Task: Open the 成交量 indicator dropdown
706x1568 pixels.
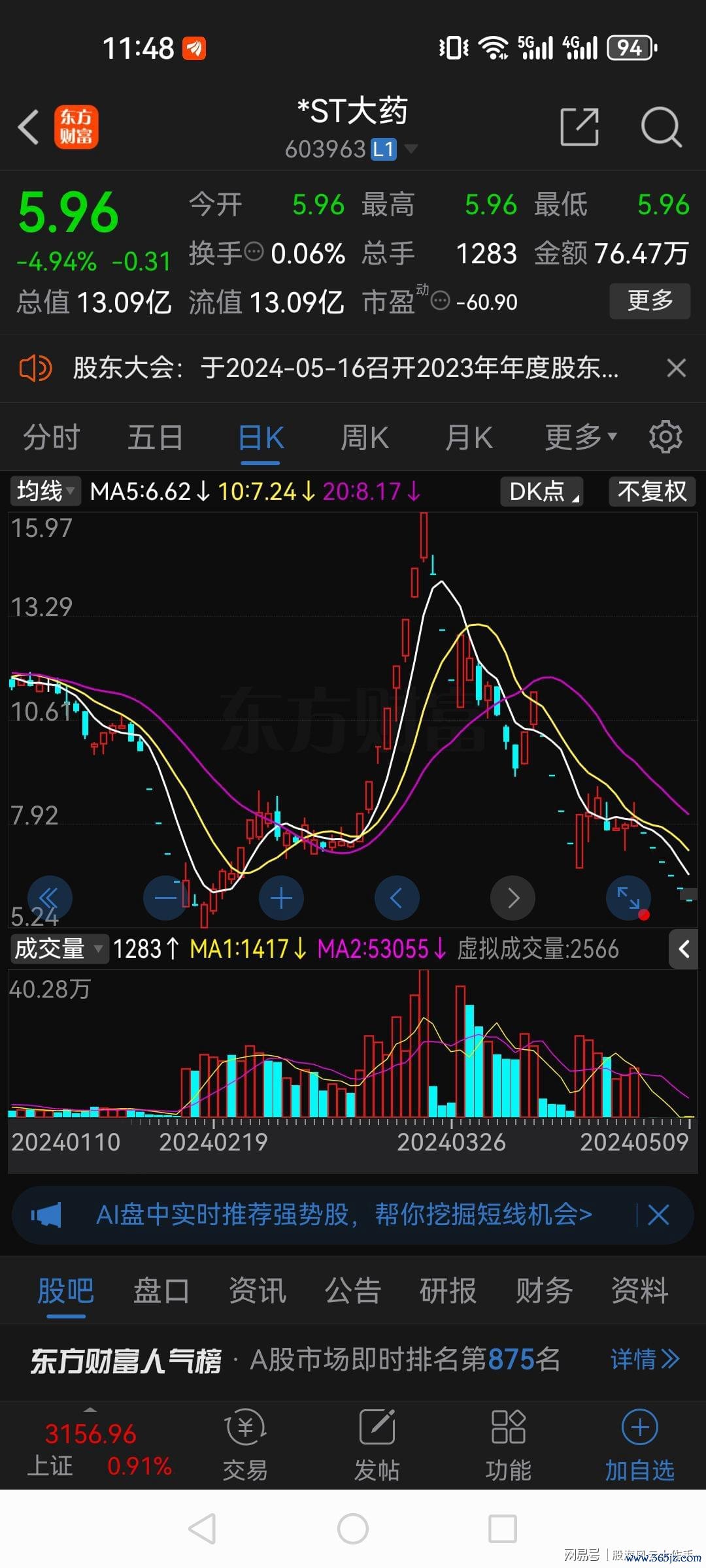Action: 59,949
